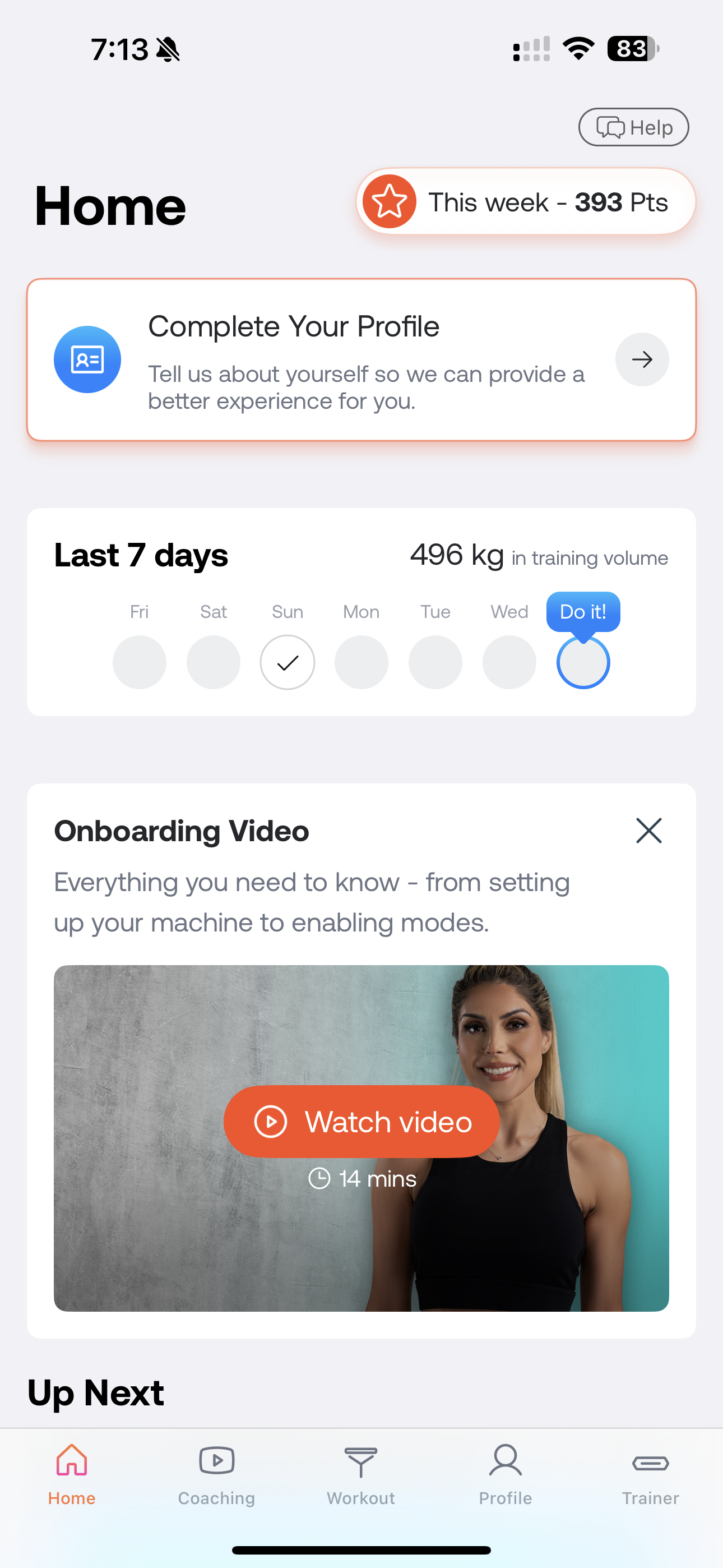Tap the arrow on Complete Your Profile
Viewport: 723px width, 1568px height.
(642, 359)
